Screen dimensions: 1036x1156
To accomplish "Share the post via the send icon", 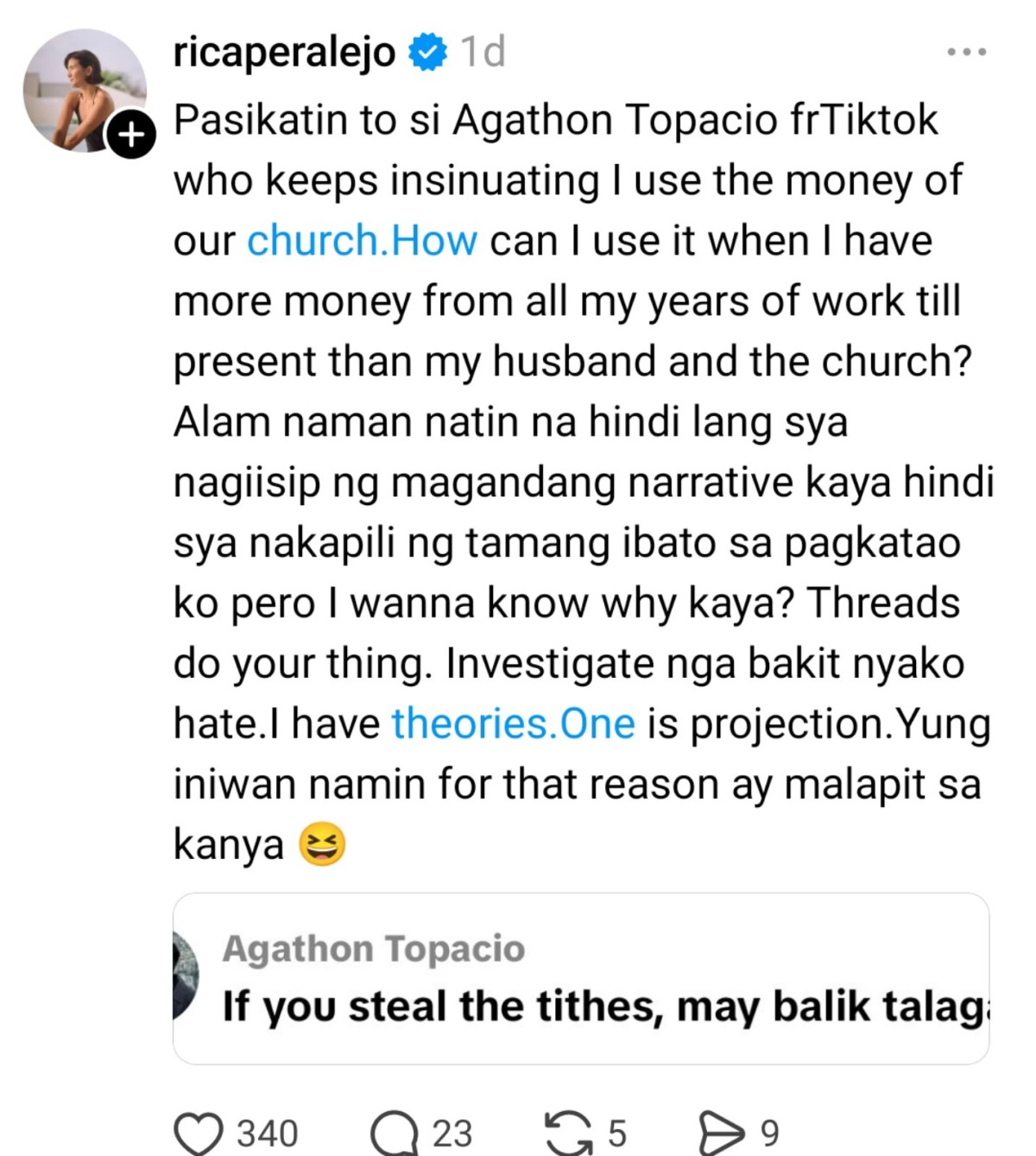I will [x=722, y=1132].
